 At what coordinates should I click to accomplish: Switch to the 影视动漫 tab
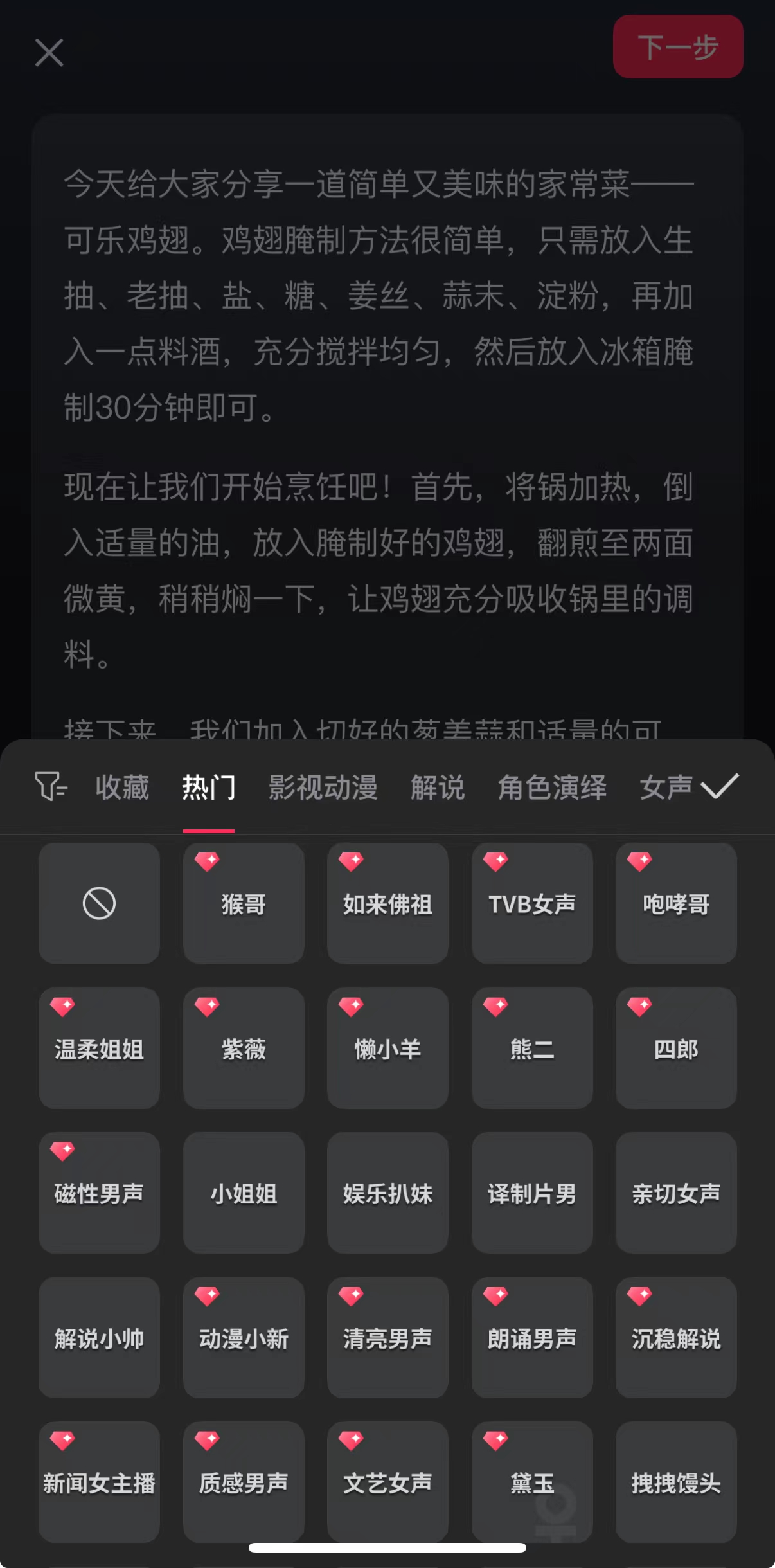click(x=323, y=787)
